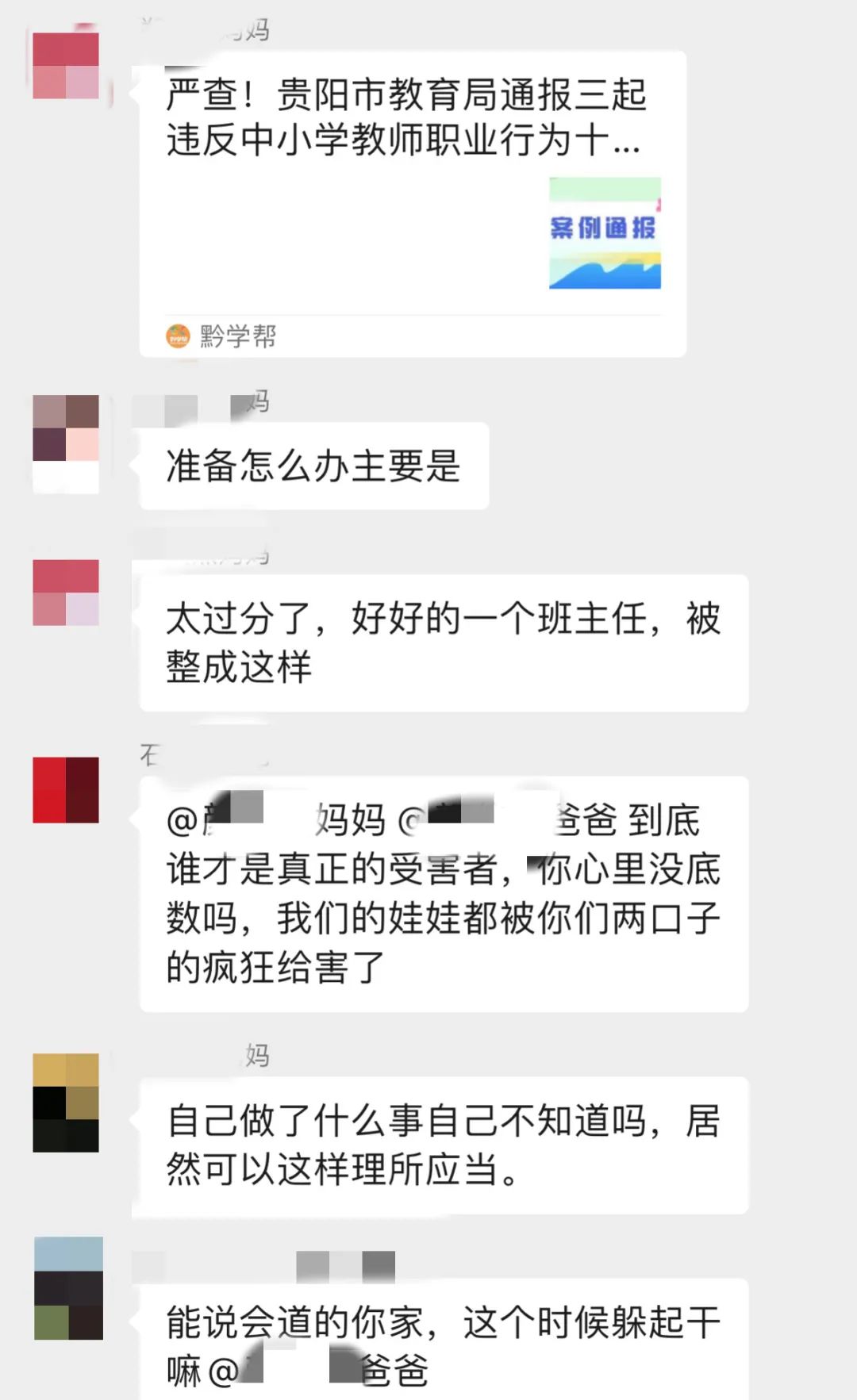This screenshot has height=1400, width=857.
Task: Click the orange circular logo in the article footer
Action: (x=176, y=335)
